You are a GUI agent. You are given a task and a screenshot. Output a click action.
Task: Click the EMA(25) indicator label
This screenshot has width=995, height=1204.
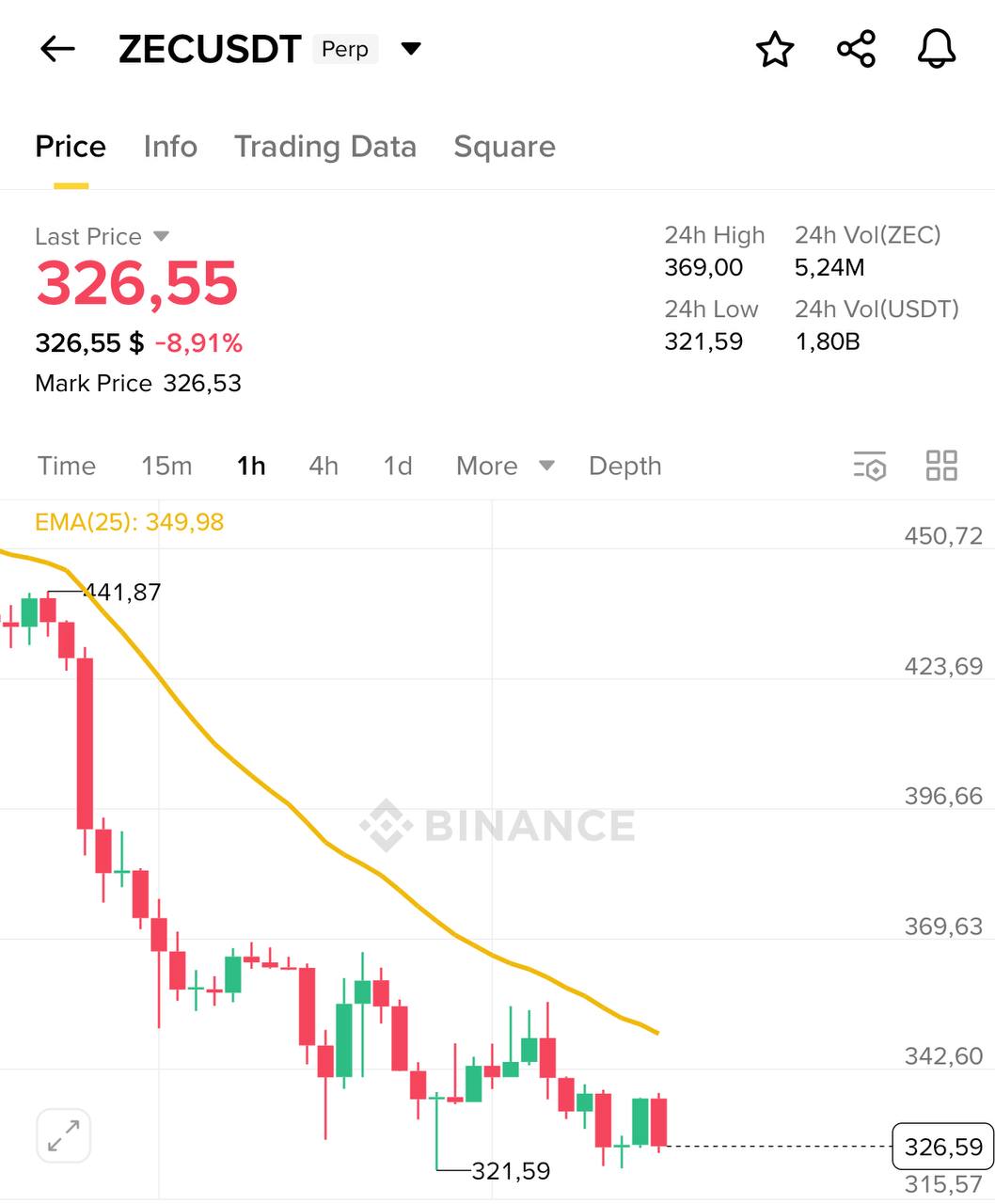pyautogui.click(x=129, y=522)
